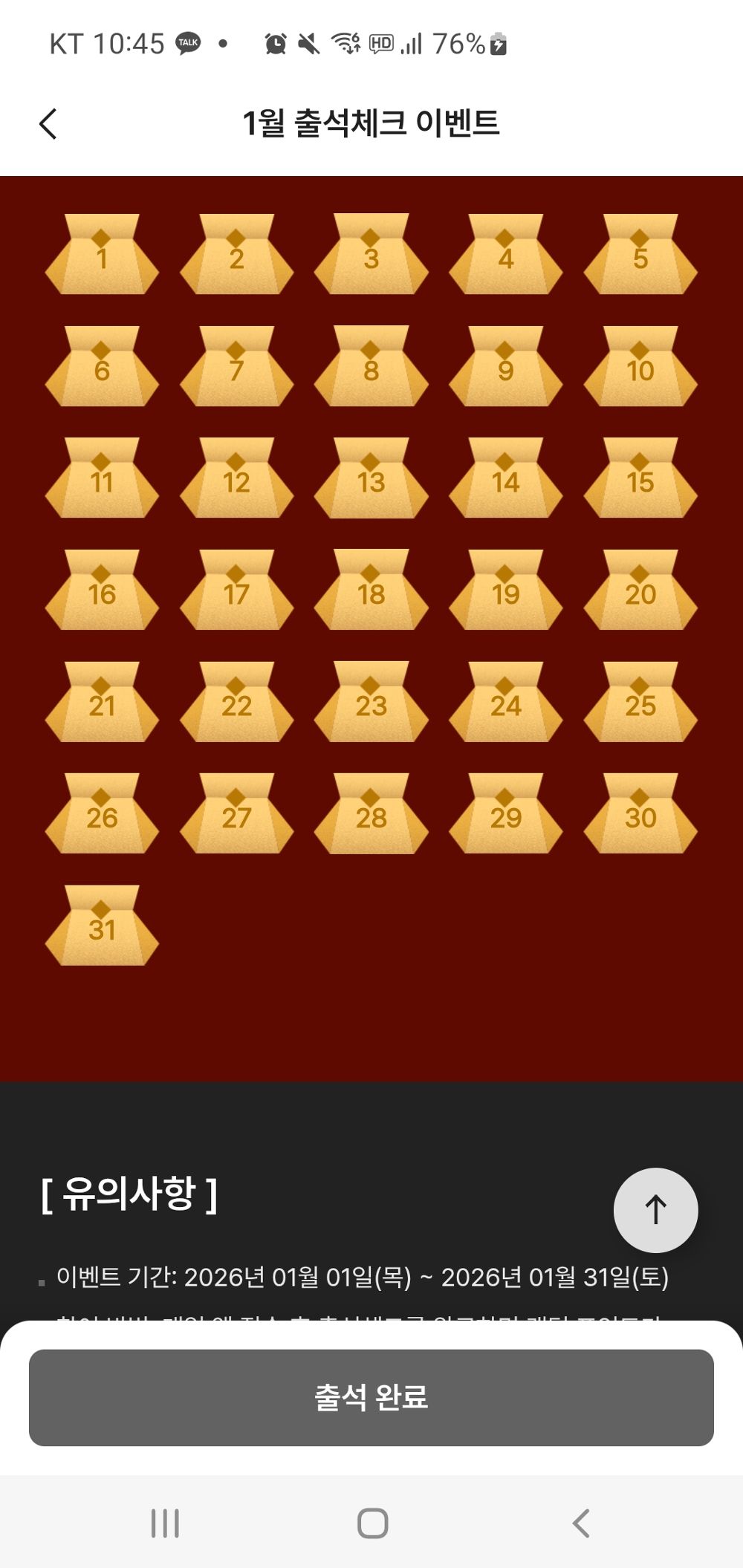
Task: Go back using the top-left arrow
Action: 48,123
